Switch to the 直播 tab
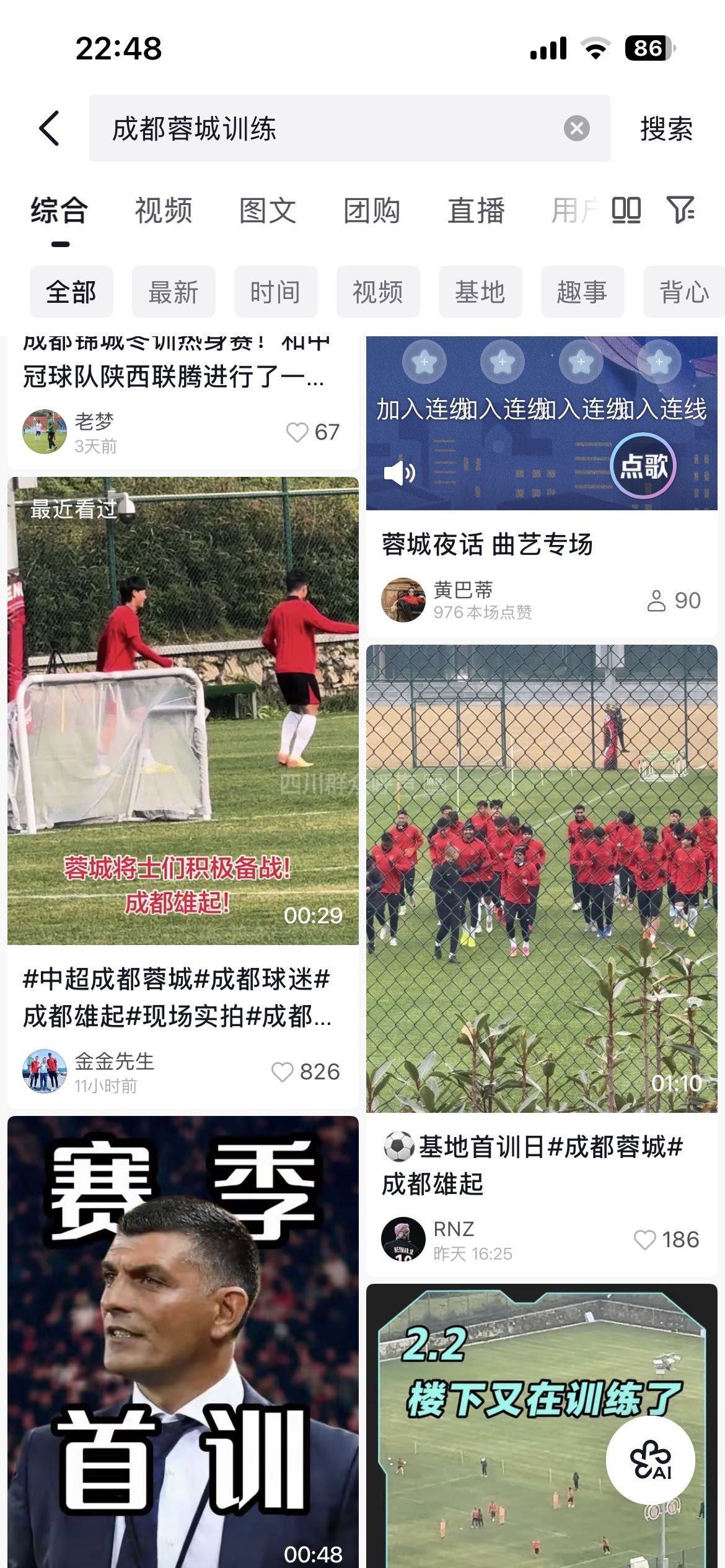725x1568 pixels. tap(476, 211)
